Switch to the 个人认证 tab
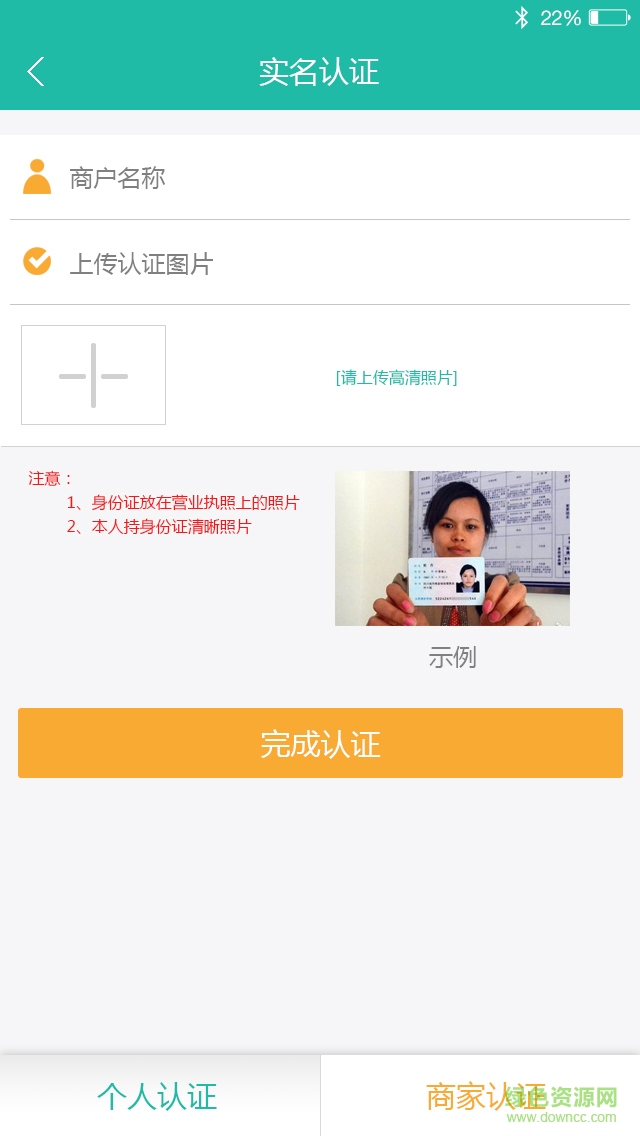 [158, 1096]
